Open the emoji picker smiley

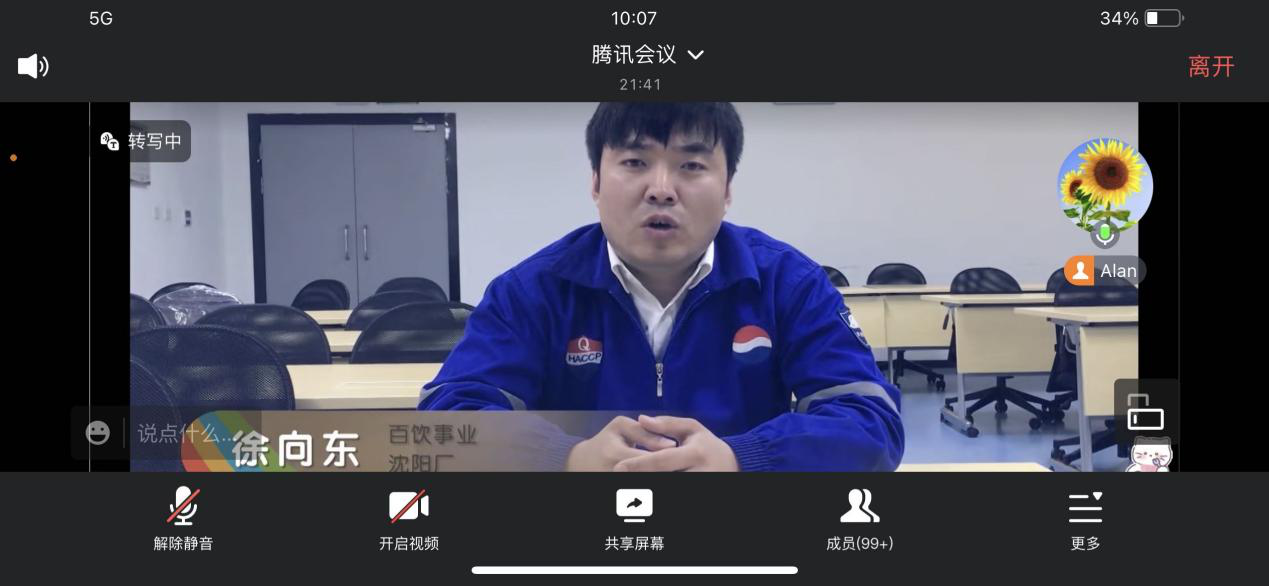click(x=98, y=433)
